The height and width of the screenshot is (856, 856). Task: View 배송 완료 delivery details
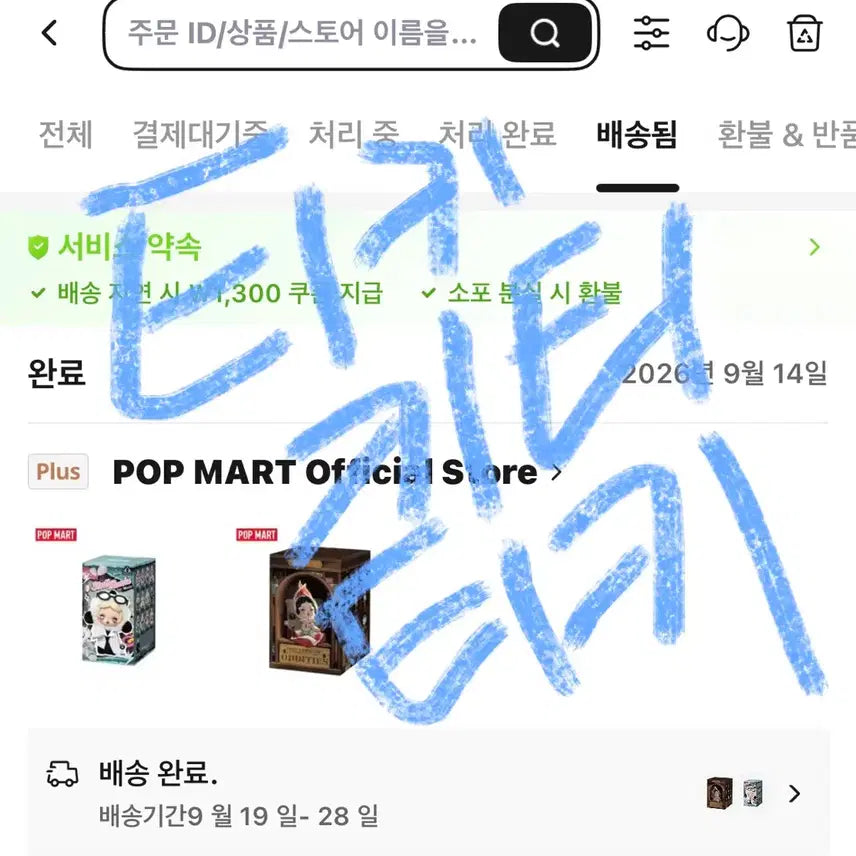click(428, 793)
